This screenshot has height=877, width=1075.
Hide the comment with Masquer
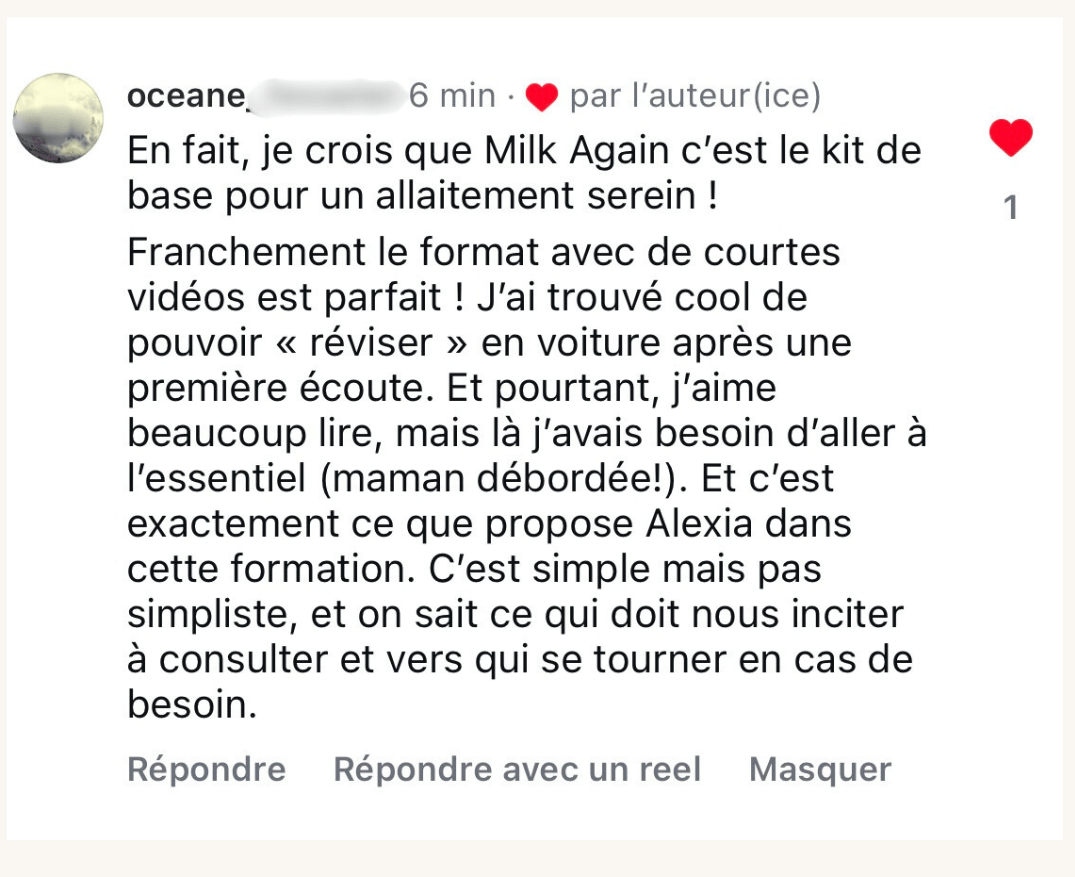pyautogui.click(x=819, y=769)
